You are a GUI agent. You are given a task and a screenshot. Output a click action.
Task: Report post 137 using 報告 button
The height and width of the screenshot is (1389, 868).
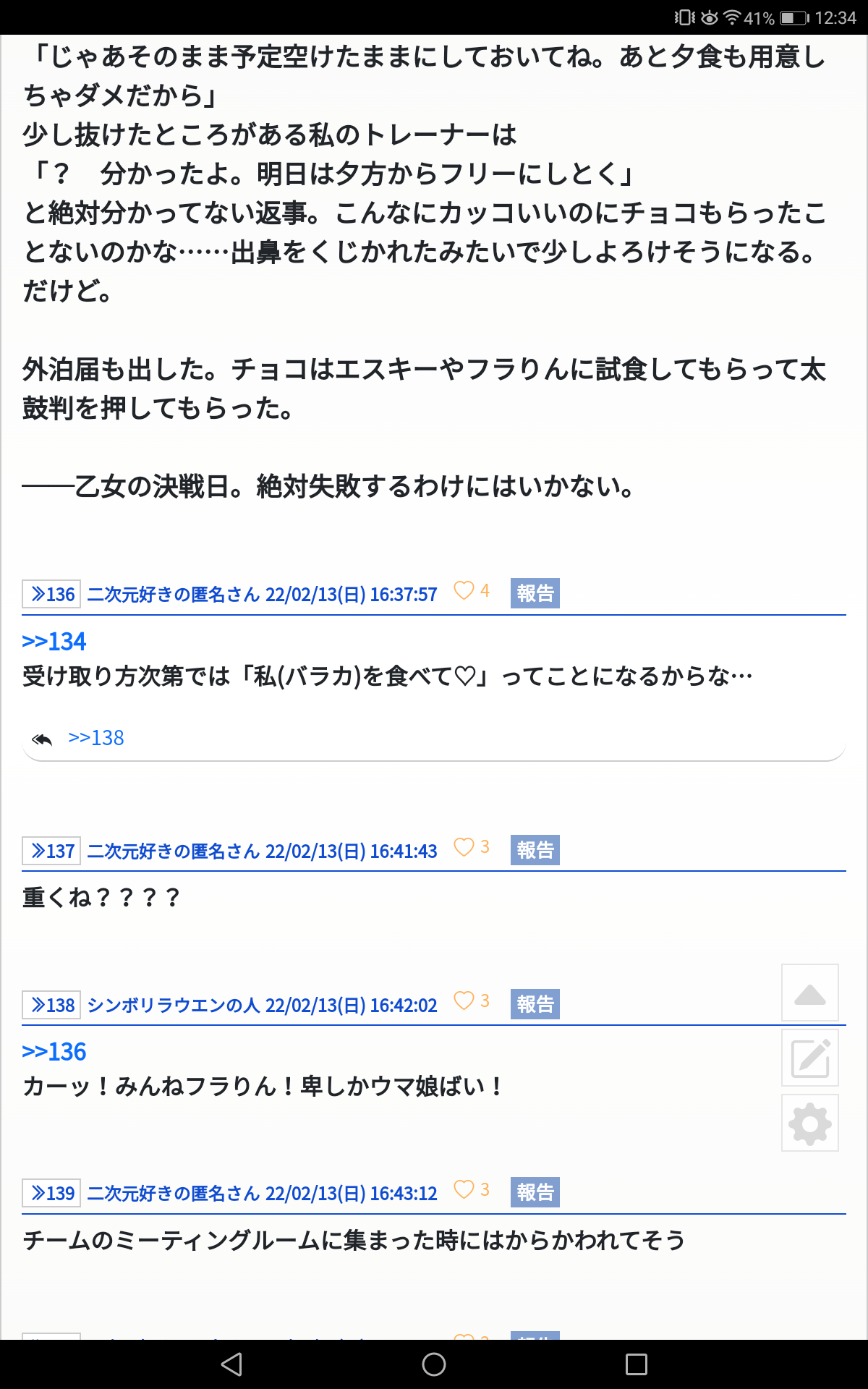(535, 850)
